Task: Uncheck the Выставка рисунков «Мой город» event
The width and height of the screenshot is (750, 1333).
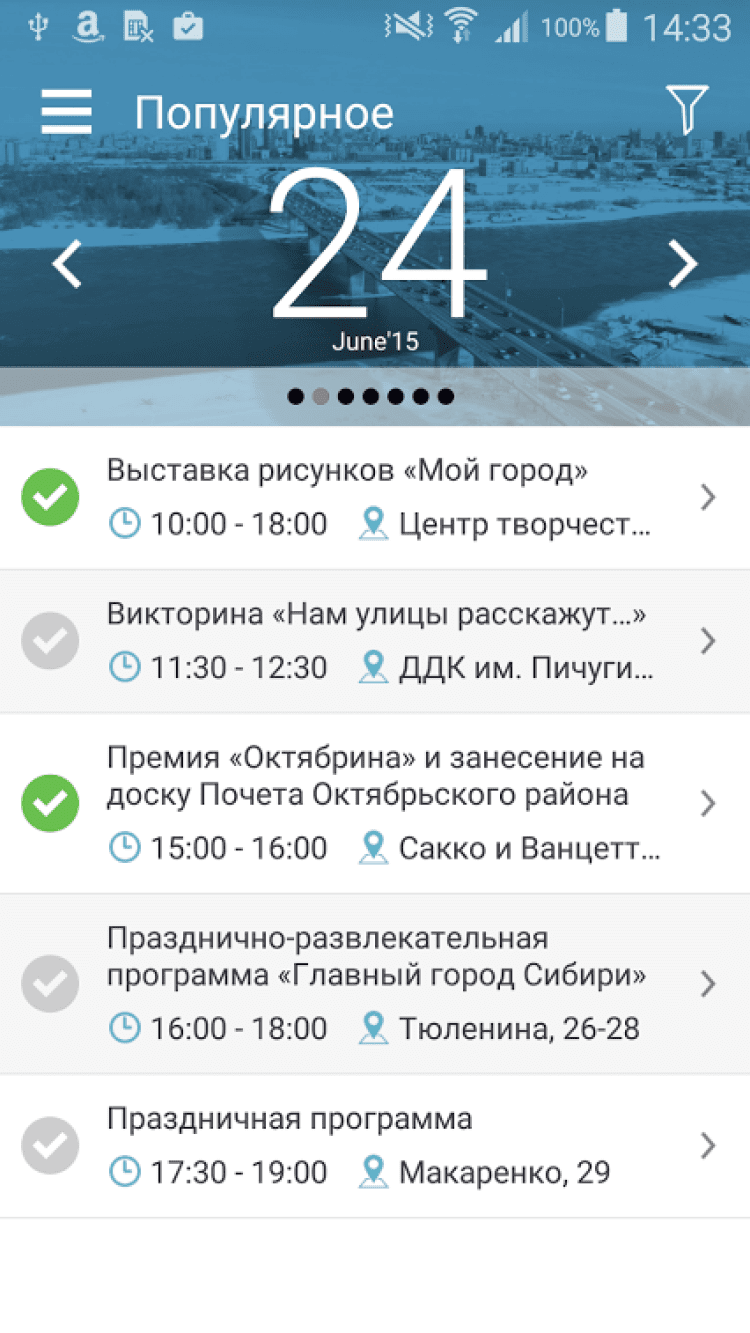Action: pos(50,497)
